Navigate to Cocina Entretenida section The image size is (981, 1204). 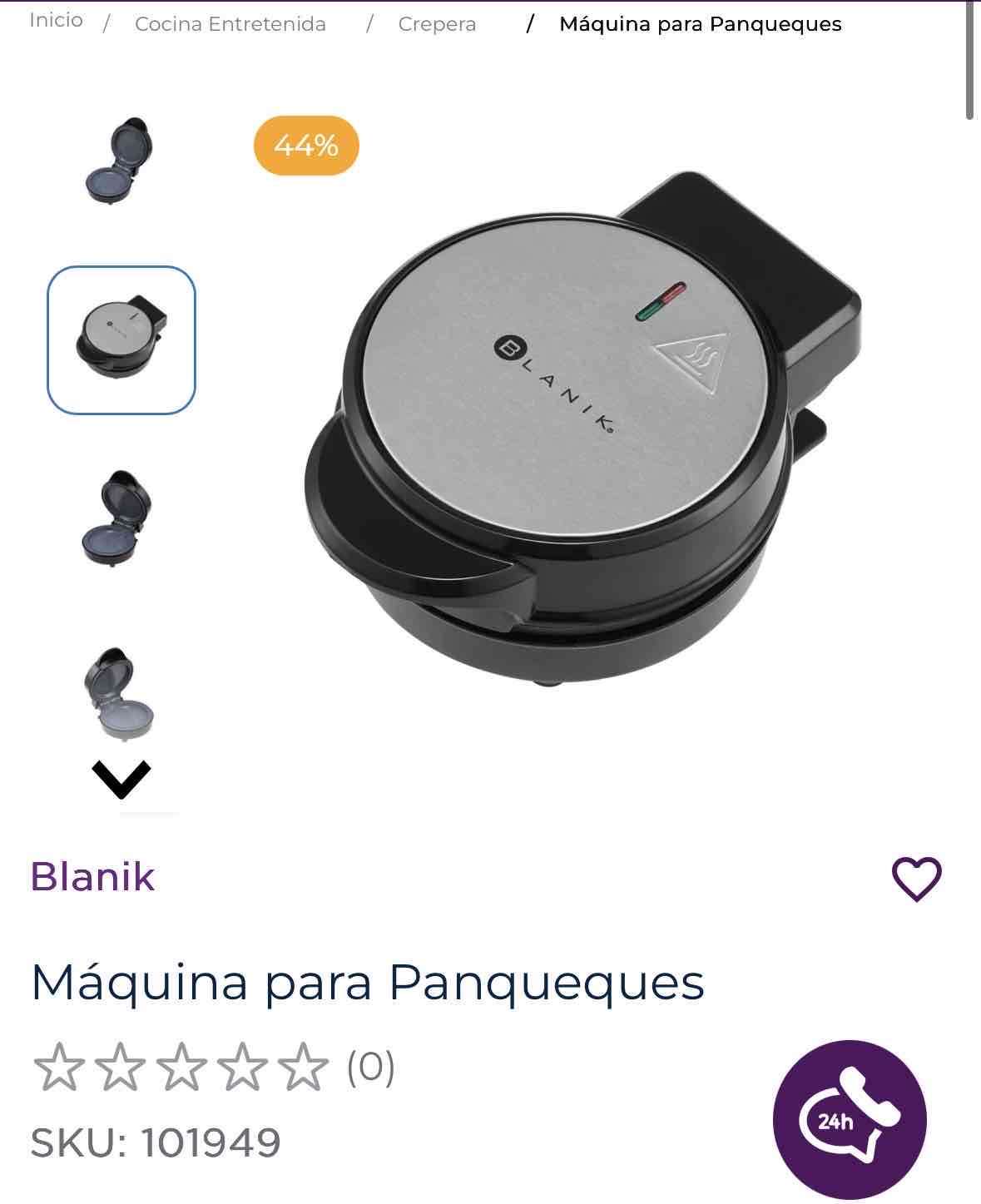[x=231, y=23]
